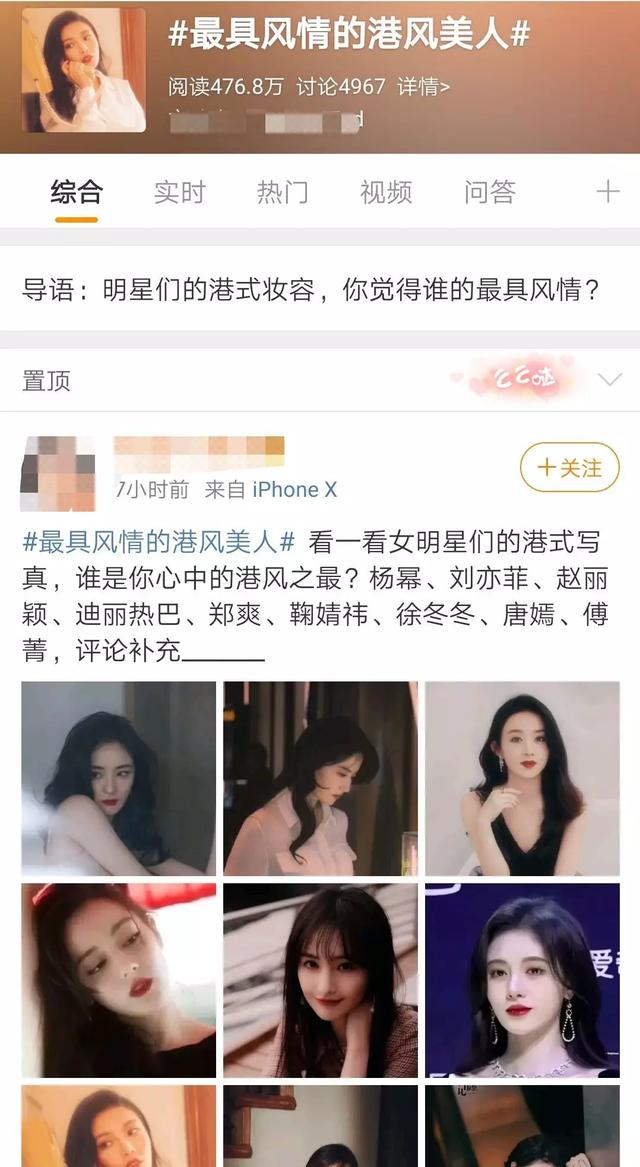The height and width of the screenshot is (1167, 640).
Task: Open the photo of woman in white blouse
Action: [320, 778]
